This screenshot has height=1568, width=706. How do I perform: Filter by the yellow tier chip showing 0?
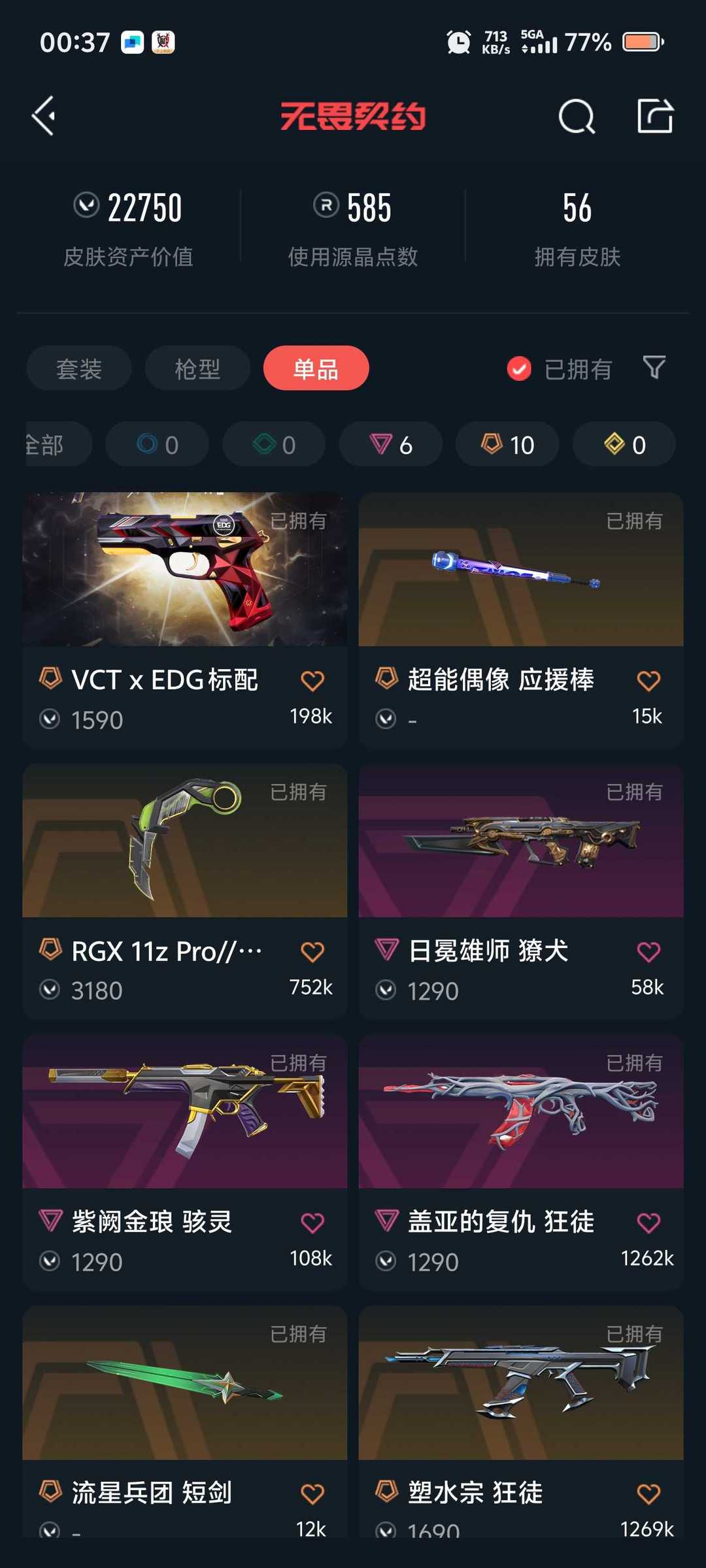tap(624, 444)
